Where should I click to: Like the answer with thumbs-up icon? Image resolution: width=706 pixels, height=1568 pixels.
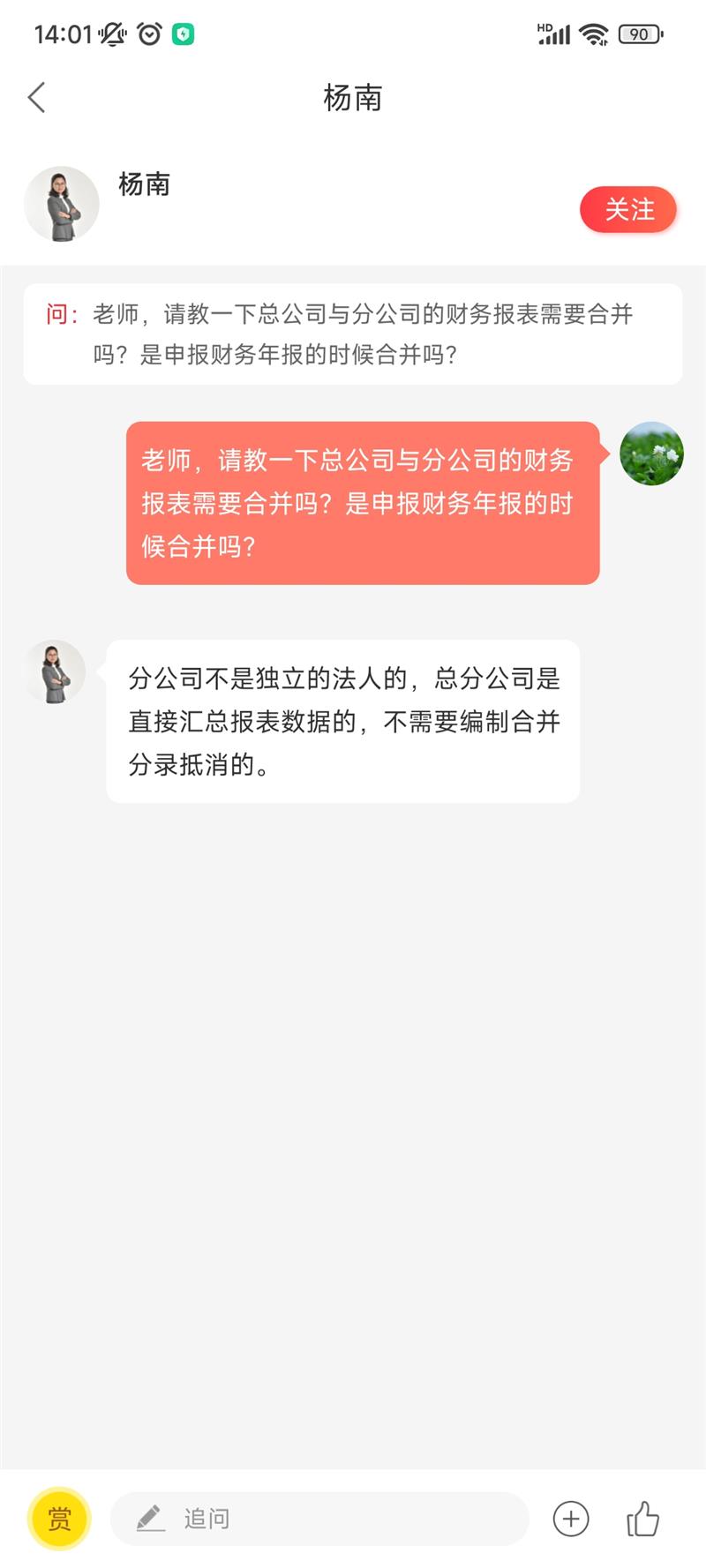point(642,1519)
